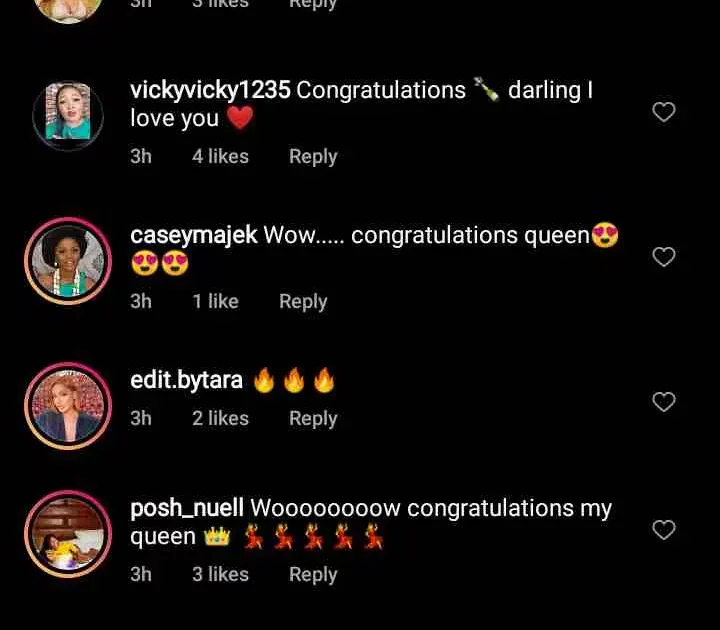Open posh_nuell's profile picture

pyautogui.click(x=68, y=535)
